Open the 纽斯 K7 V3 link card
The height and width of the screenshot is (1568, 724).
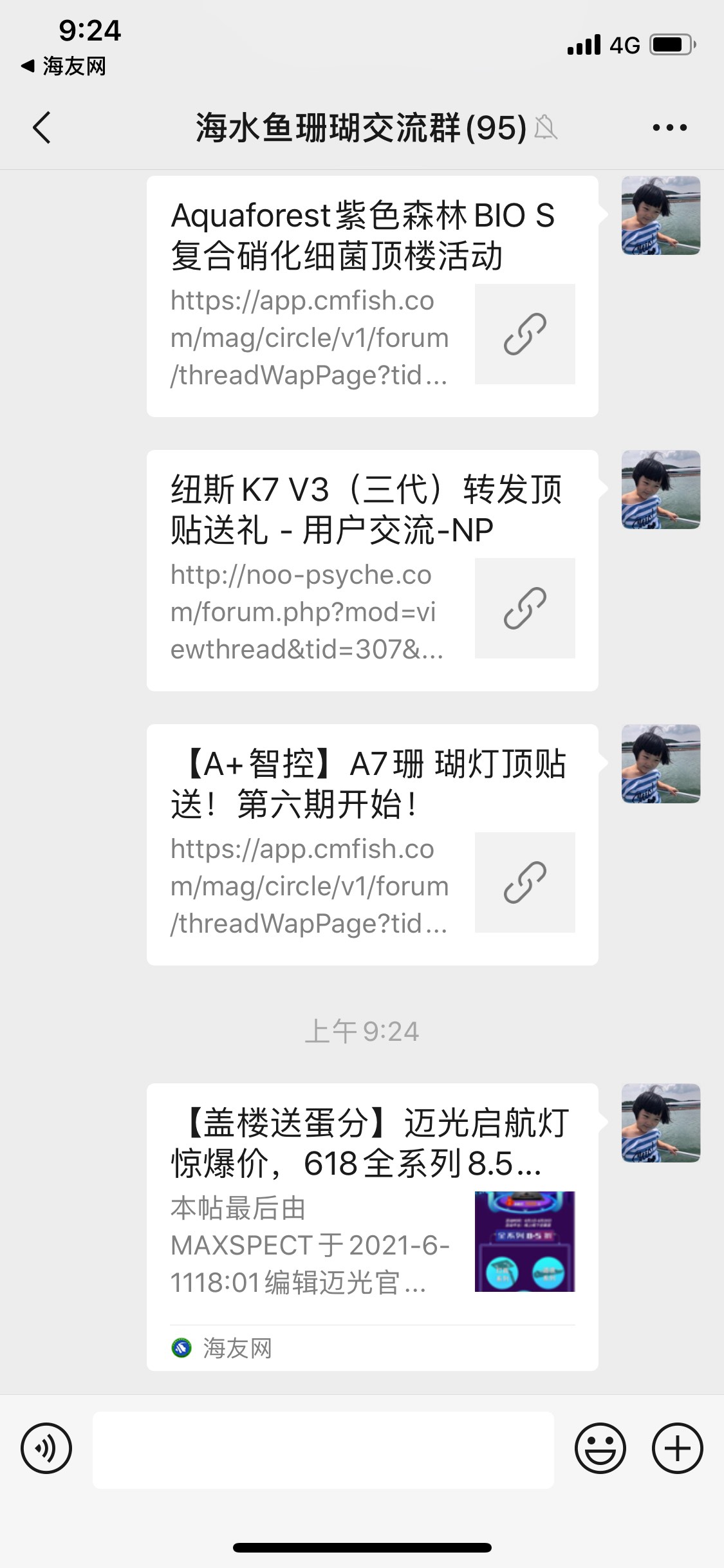[372, 570]
